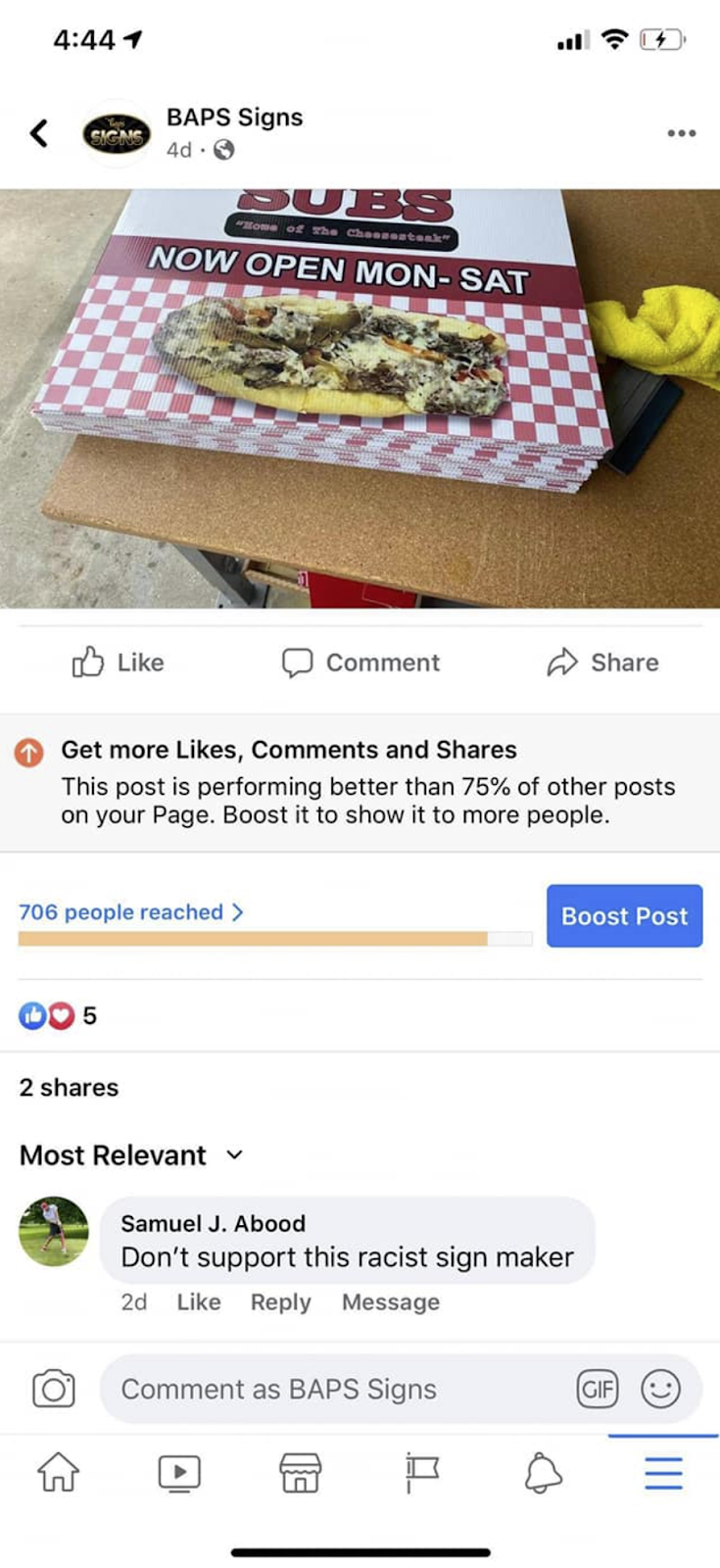The height and width of the screenshot is (1568, 720).
Task: Open the cheesesteak sign photo
Action: click(x=360, y=397)
